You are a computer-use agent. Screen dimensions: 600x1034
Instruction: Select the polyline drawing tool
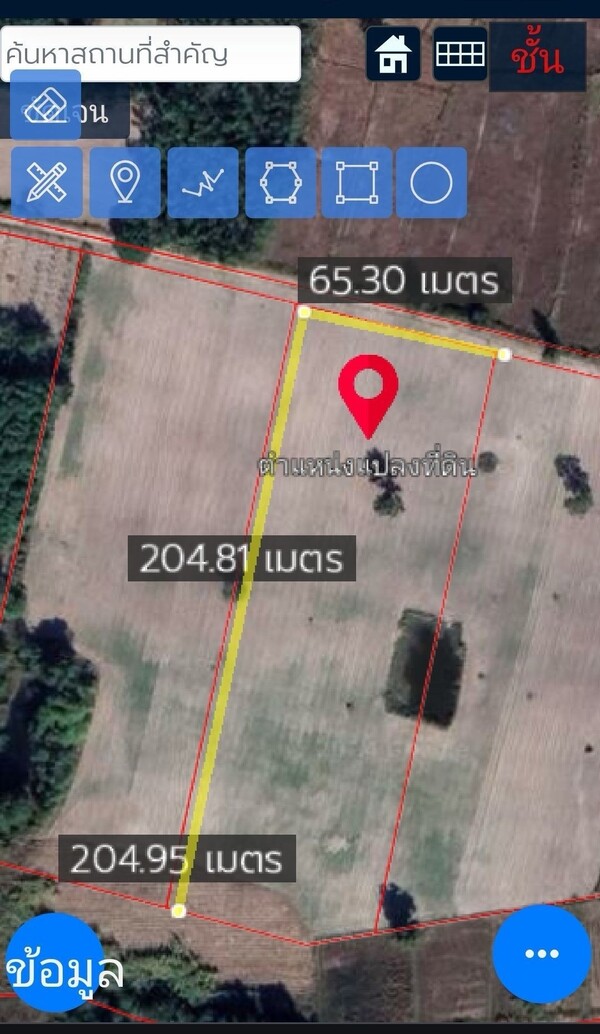point(203,183)
